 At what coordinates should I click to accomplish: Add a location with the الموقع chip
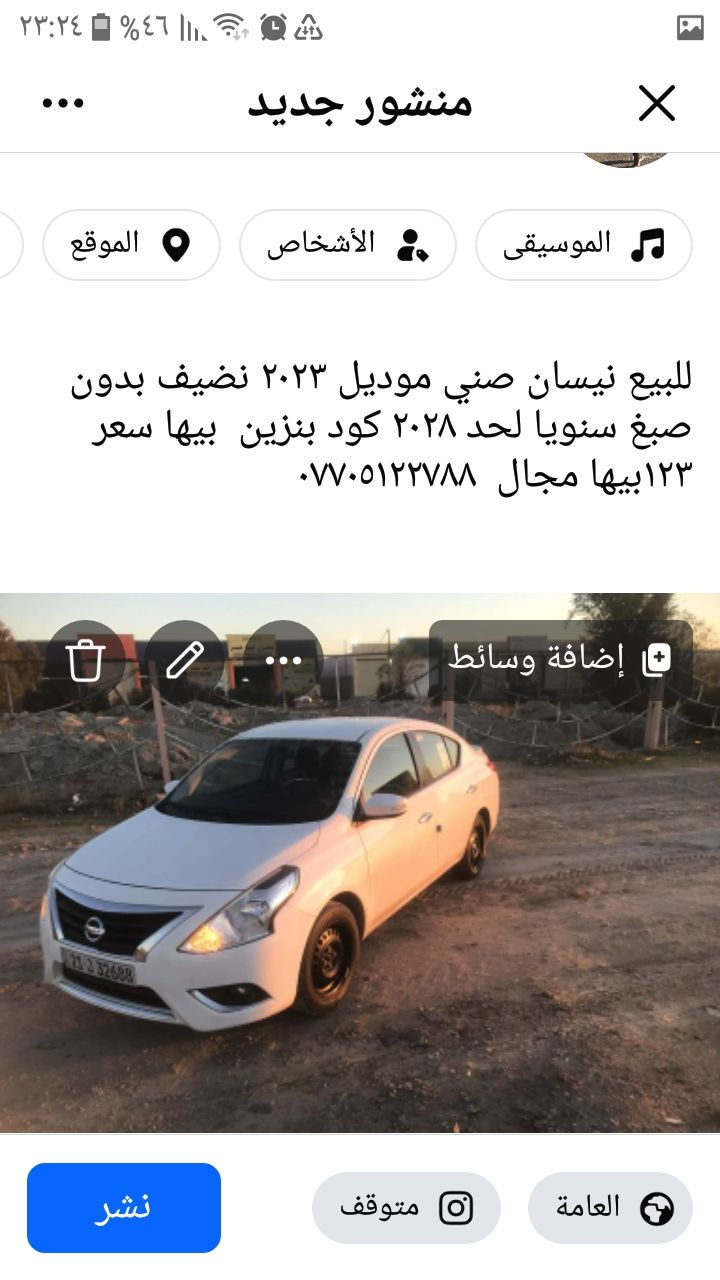pos(131,245)
